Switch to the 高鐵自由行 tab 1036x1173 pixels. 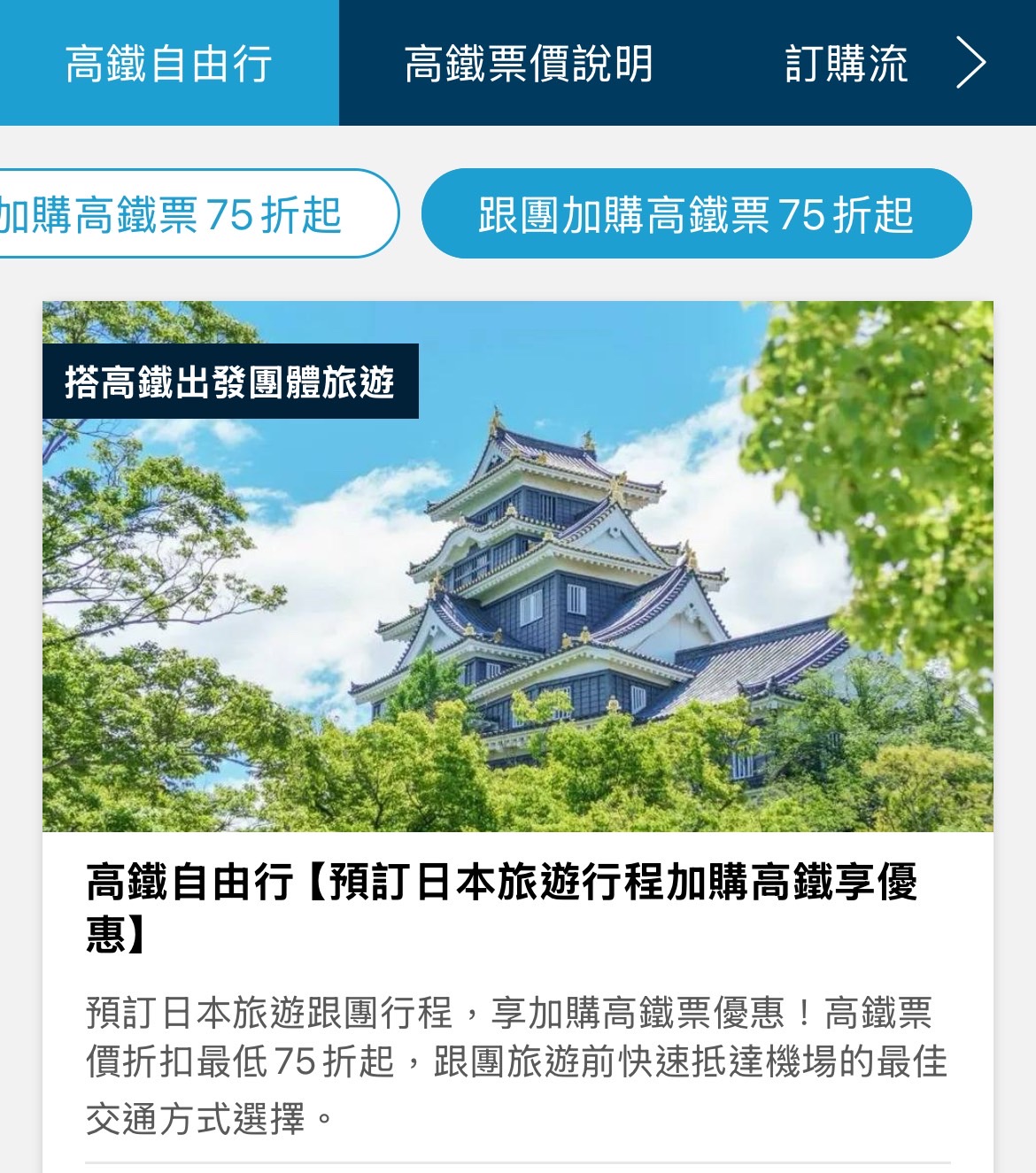pyautogui.click(x=168, y=64)
